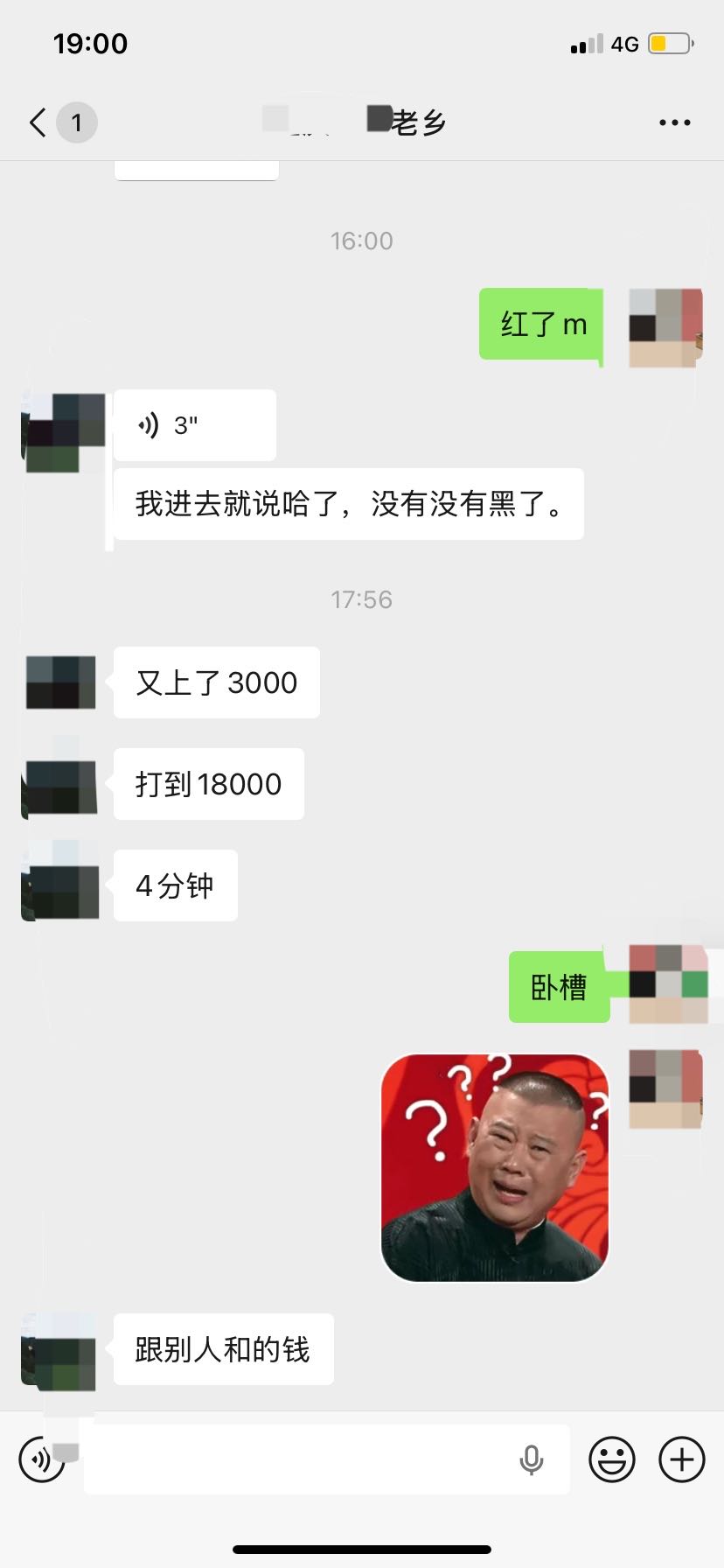The image size is (724, 1568).
Task: Open the more options menu
Action: click(x=673, y=122)
